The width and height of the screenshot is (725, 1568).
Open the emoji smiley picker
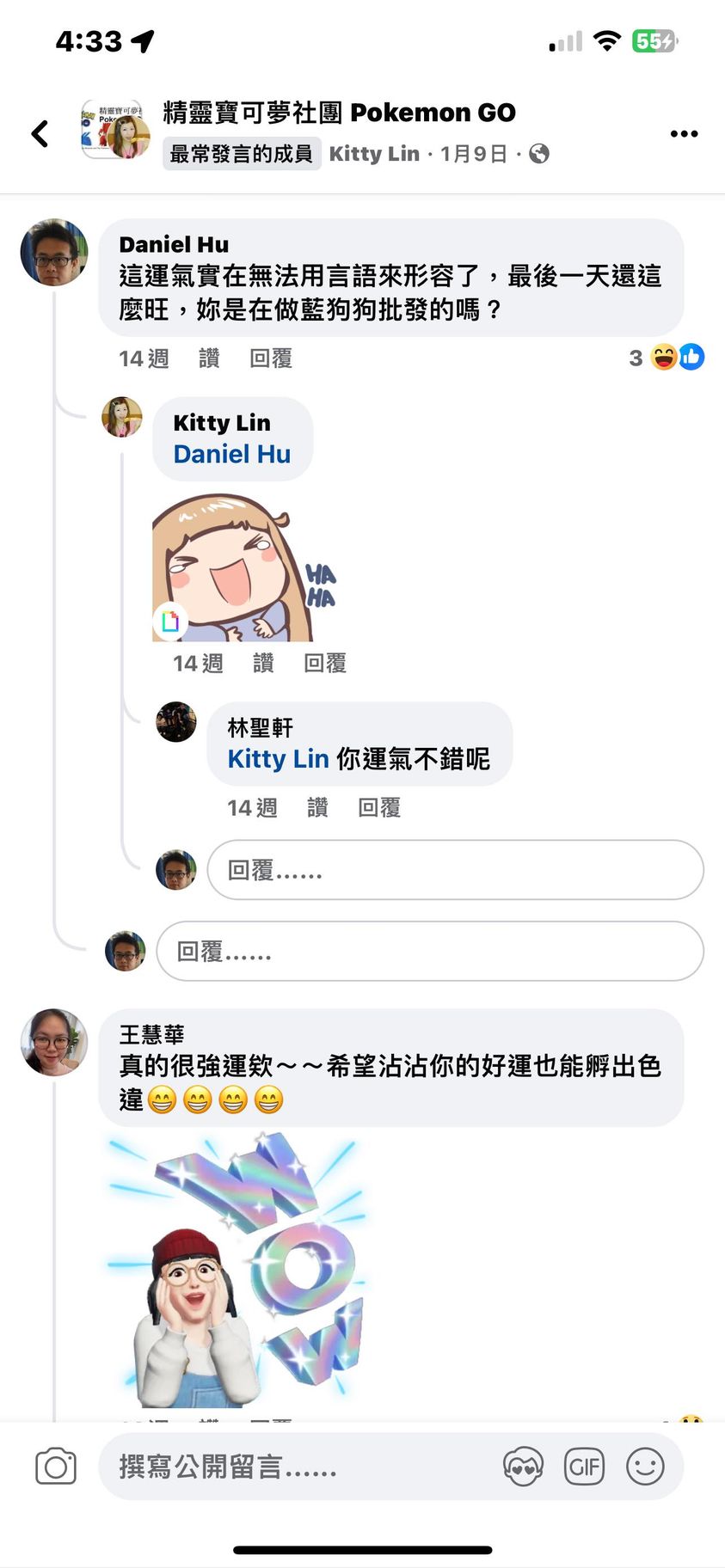[x=645, y=1467]
